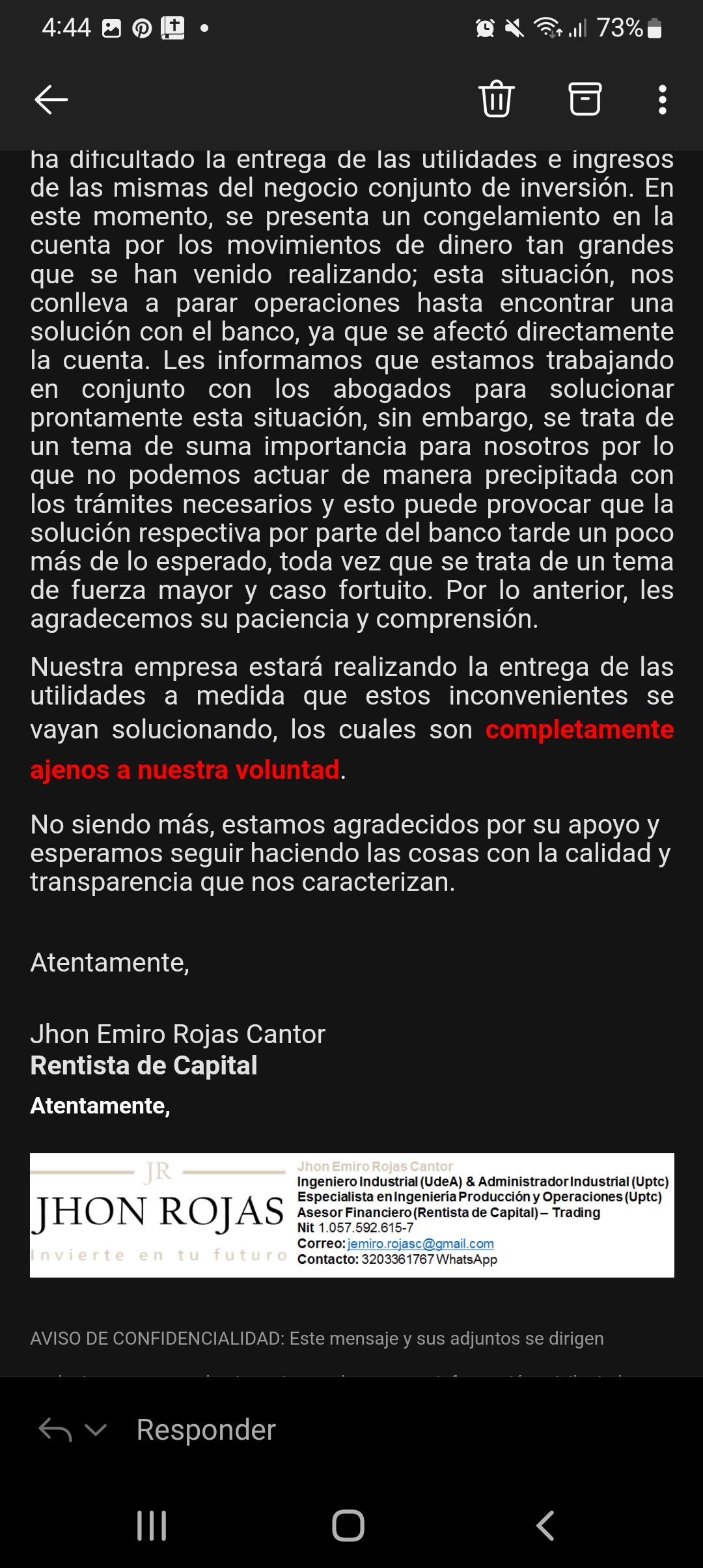Open the three-dot overflow menu

point(662,100)
